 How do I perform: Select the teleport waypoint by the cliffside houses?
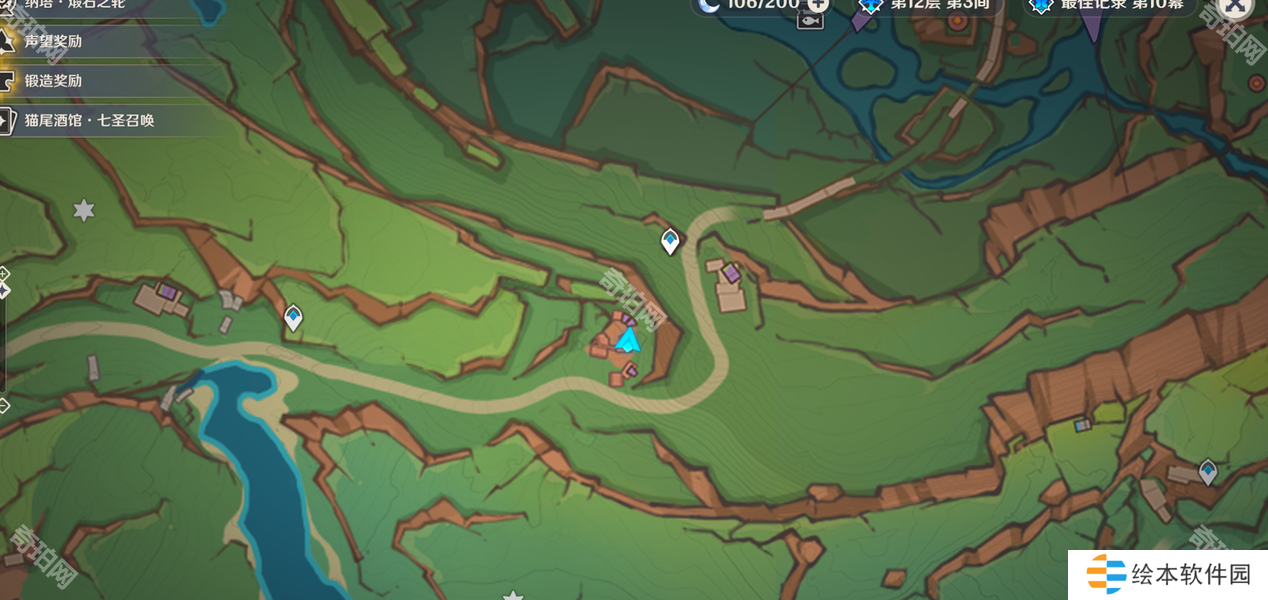(1208, 471)
